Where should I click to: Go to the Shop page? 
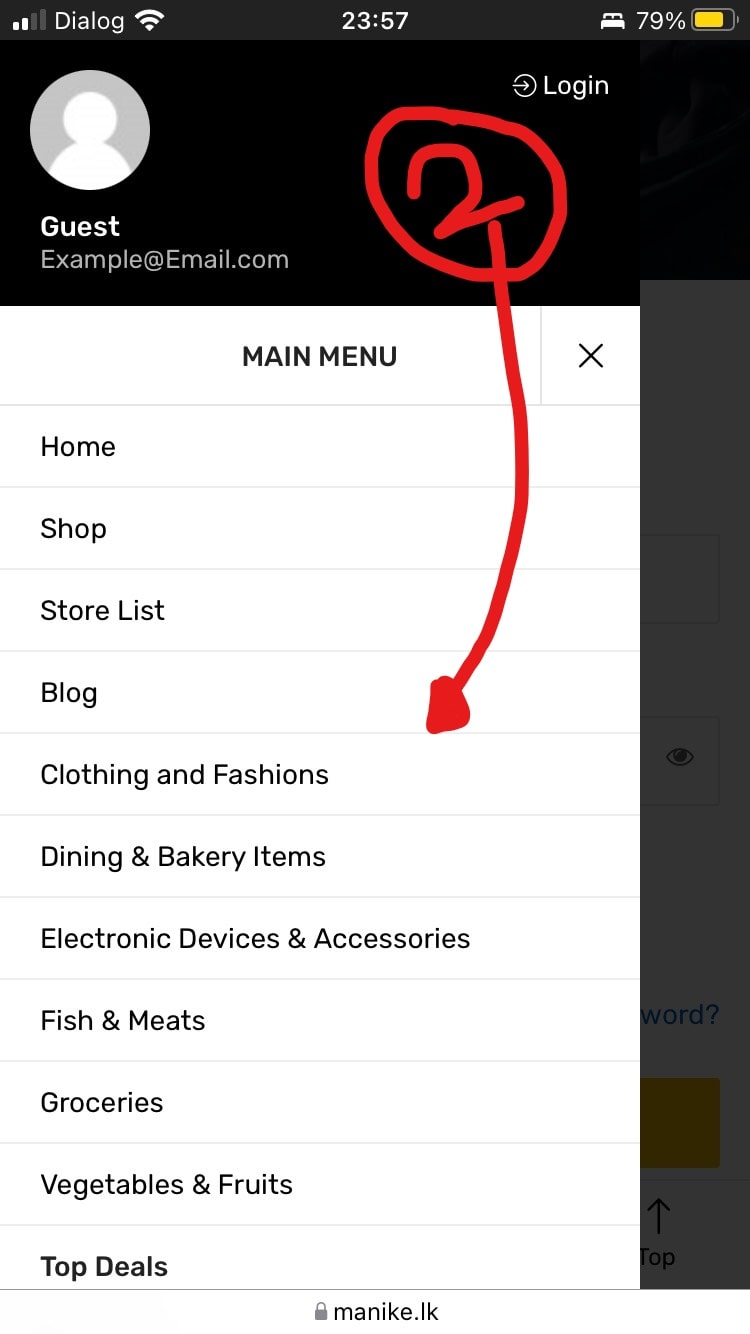coord(320,528)
